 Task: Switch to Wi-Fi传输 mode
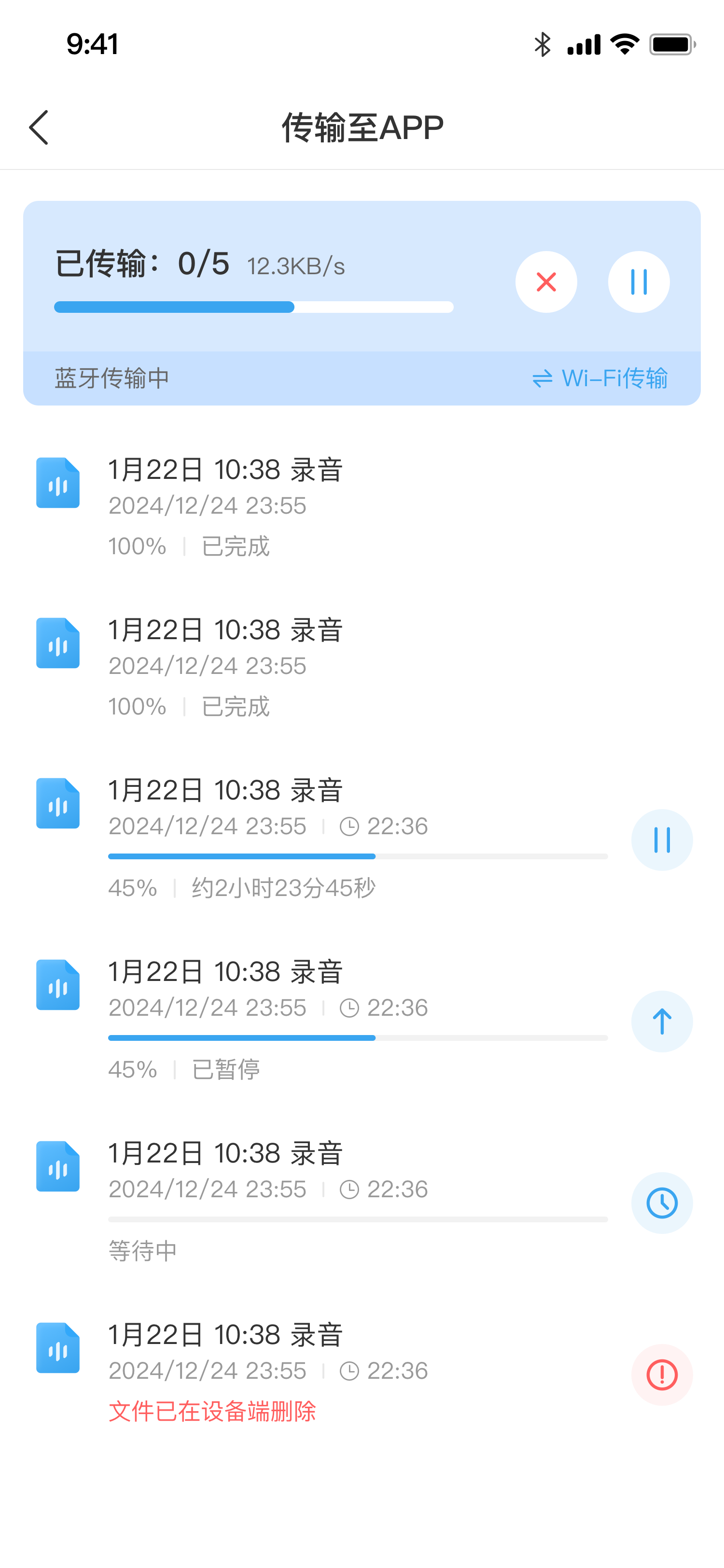[600, 378]
